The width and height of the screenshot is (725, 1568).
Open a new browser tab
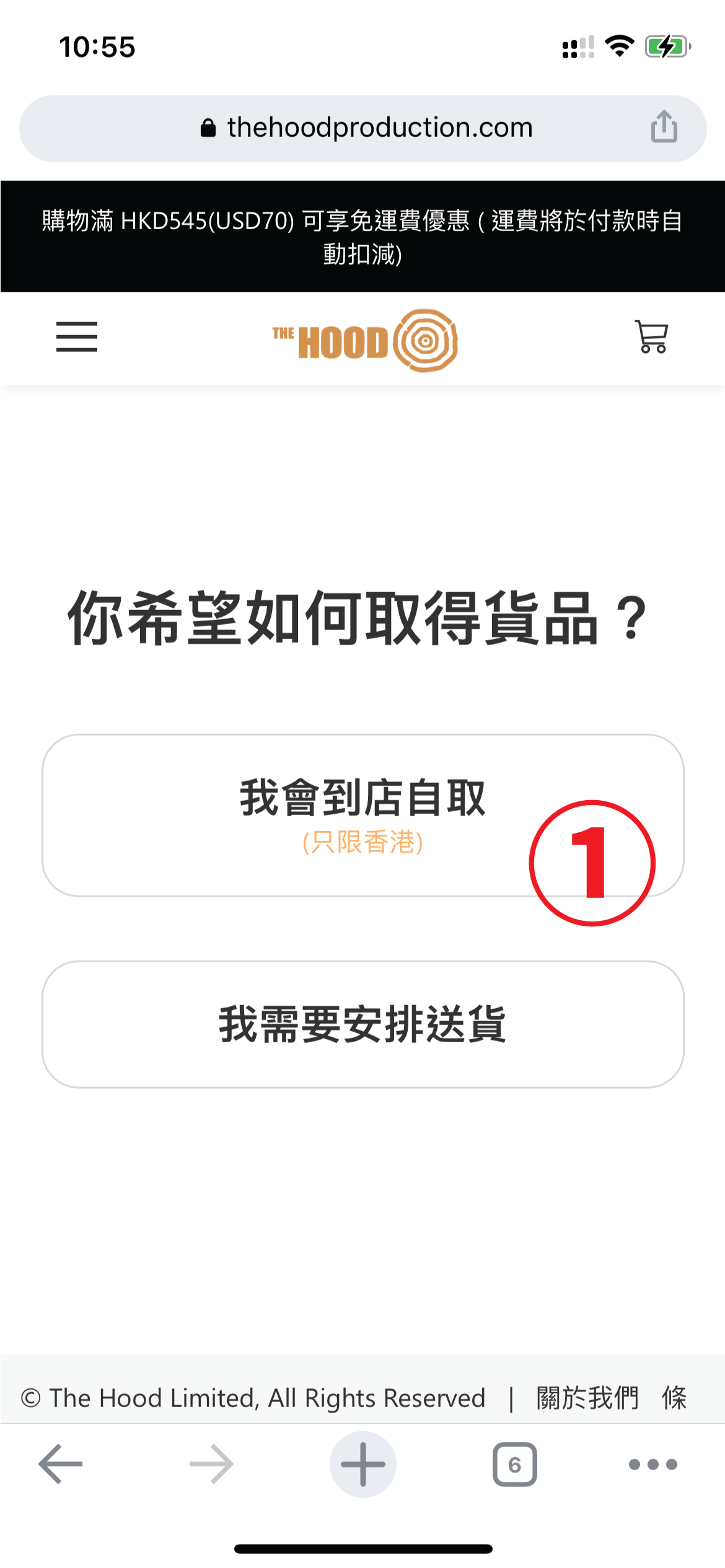(362, 1464)
